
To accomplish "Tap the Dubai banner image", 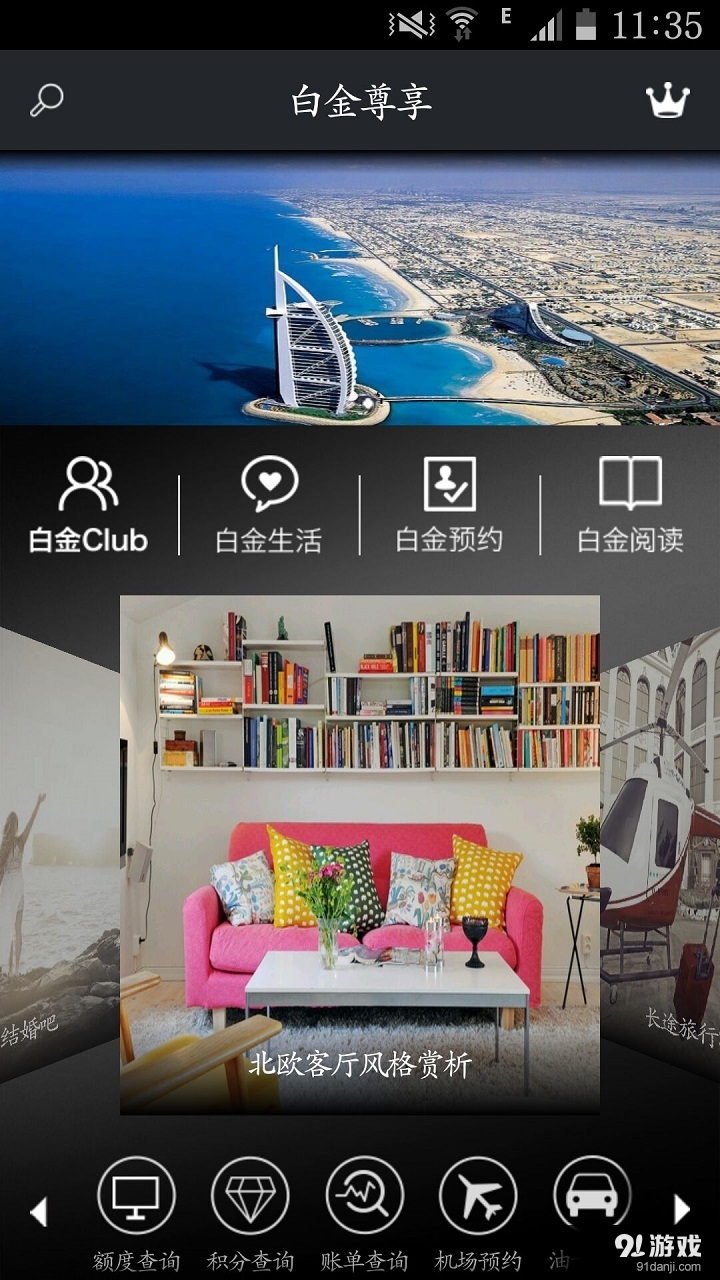I will pyautogui.click(x=360, y=285).
